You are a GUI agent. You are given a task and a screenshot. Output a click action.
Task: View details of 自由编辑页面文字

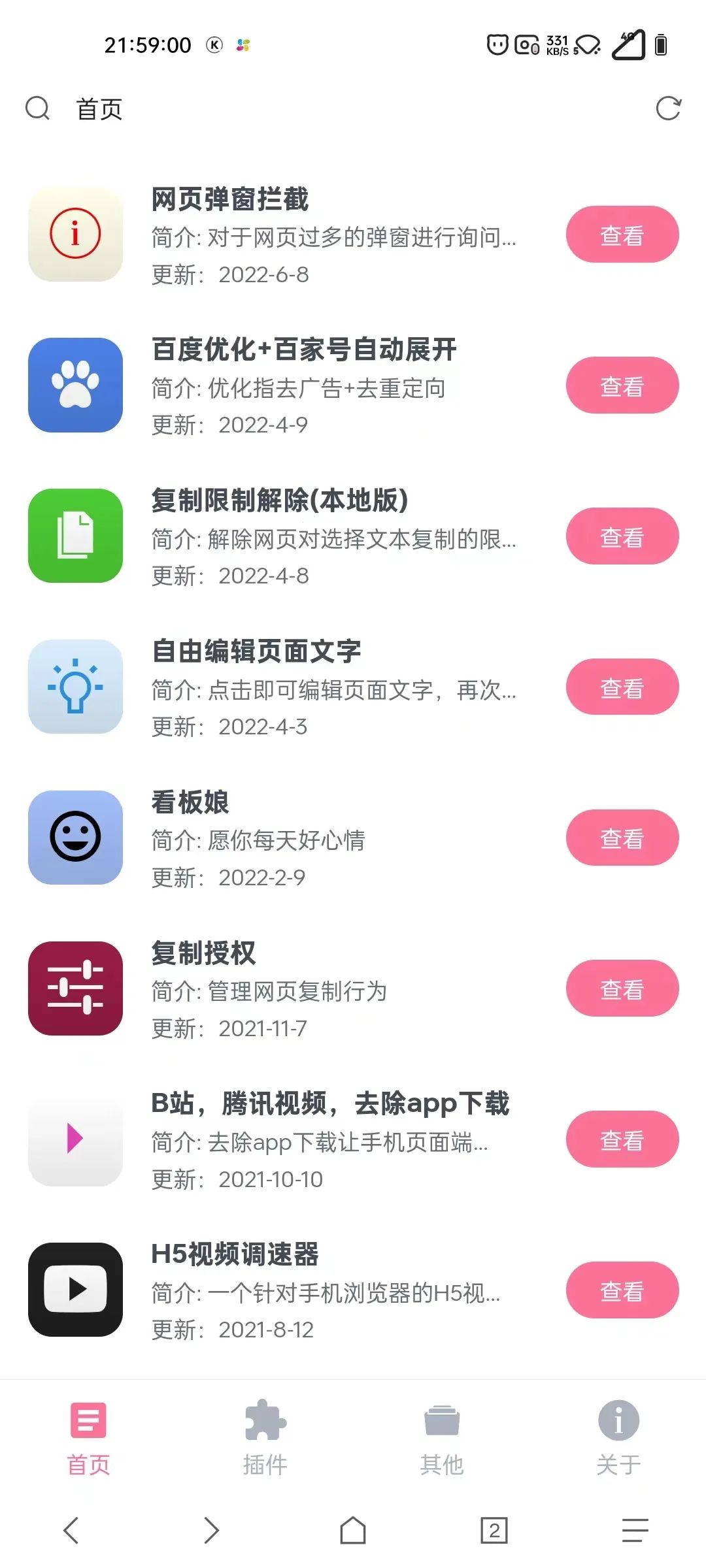(x=622, y=687)
